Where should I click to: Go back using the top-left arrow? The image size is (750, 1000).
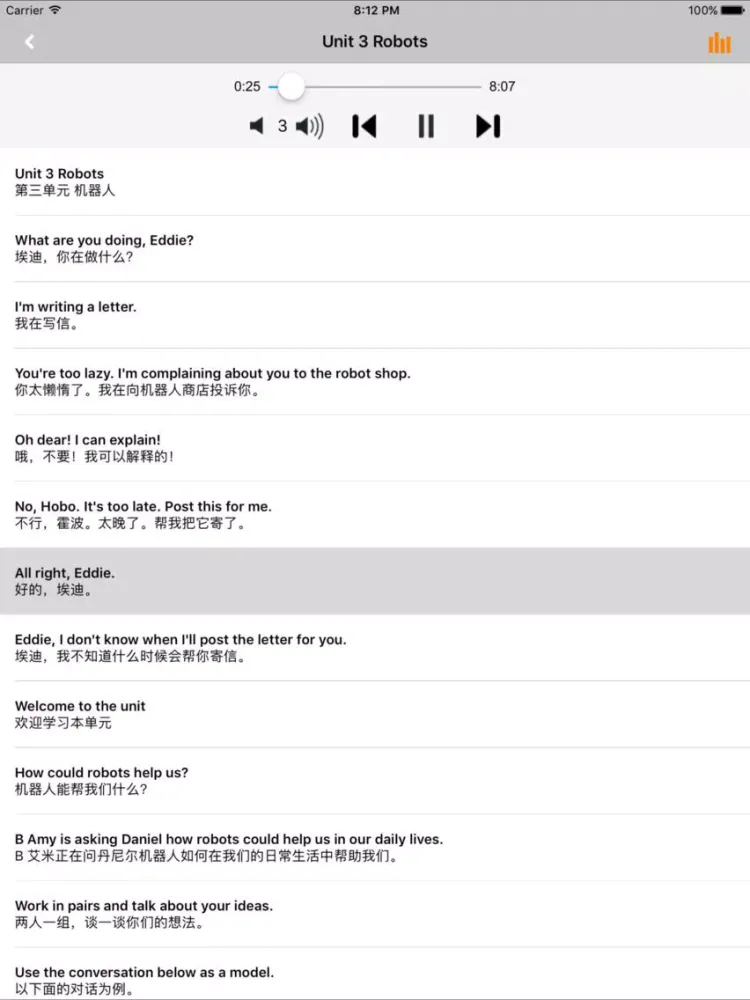pos(30,42)
